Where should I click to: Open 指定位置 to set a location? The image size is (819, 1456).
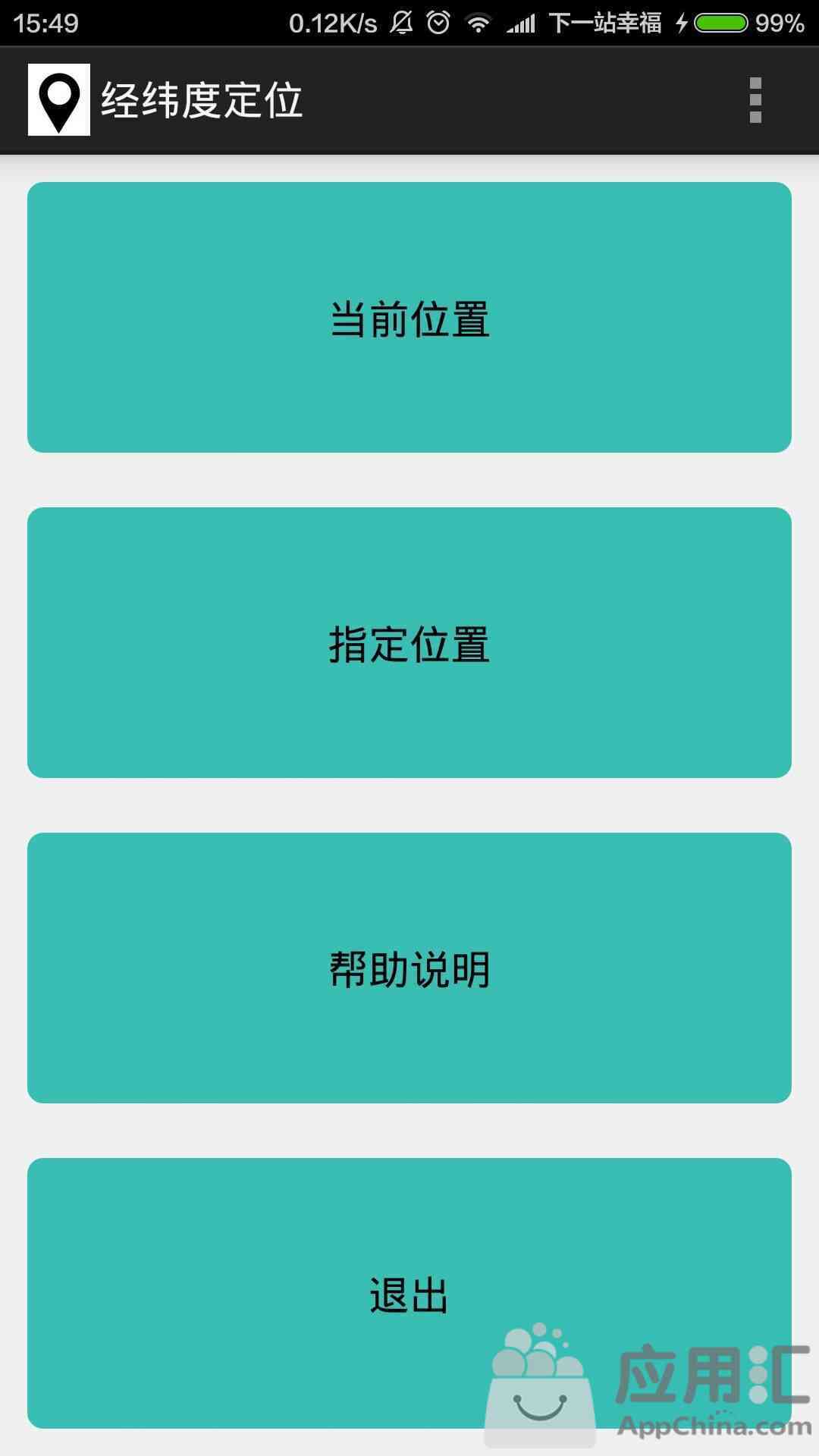tap(409, 642)
